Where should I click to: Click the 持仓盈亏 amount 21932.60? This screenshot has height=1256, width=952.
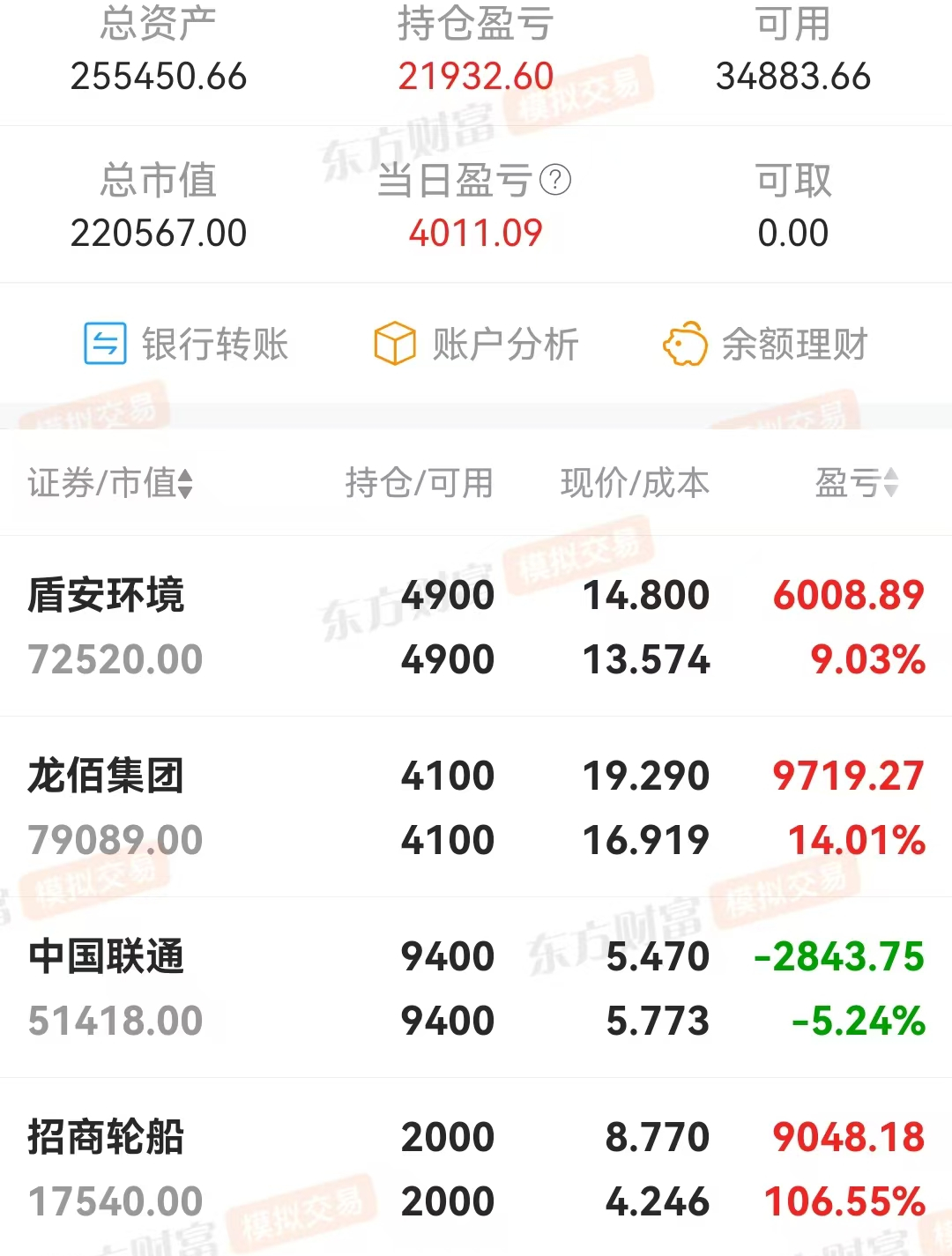point(475,78)
